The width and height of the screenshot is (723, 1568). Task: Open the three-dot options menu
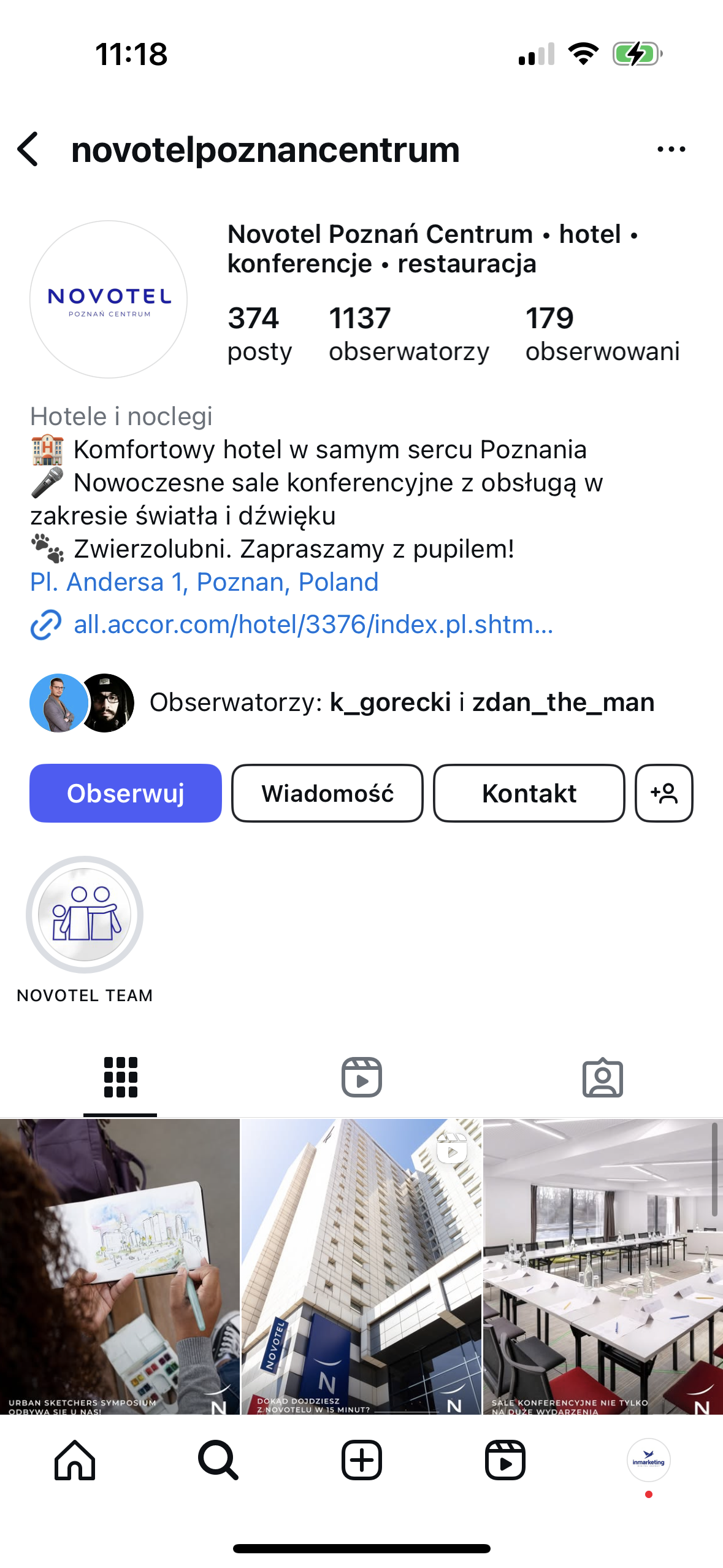(x=671, y=149)
